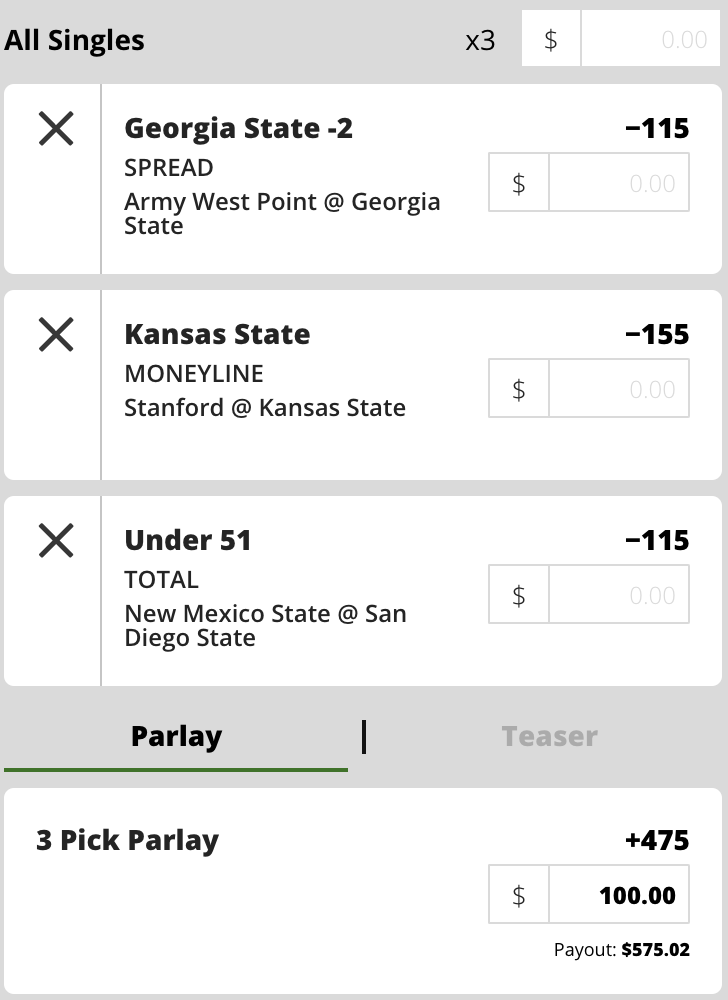Viewport: 728px width, 1000px height.
Task: Remove the Kansas State moneyline bet
Action: 56,335
